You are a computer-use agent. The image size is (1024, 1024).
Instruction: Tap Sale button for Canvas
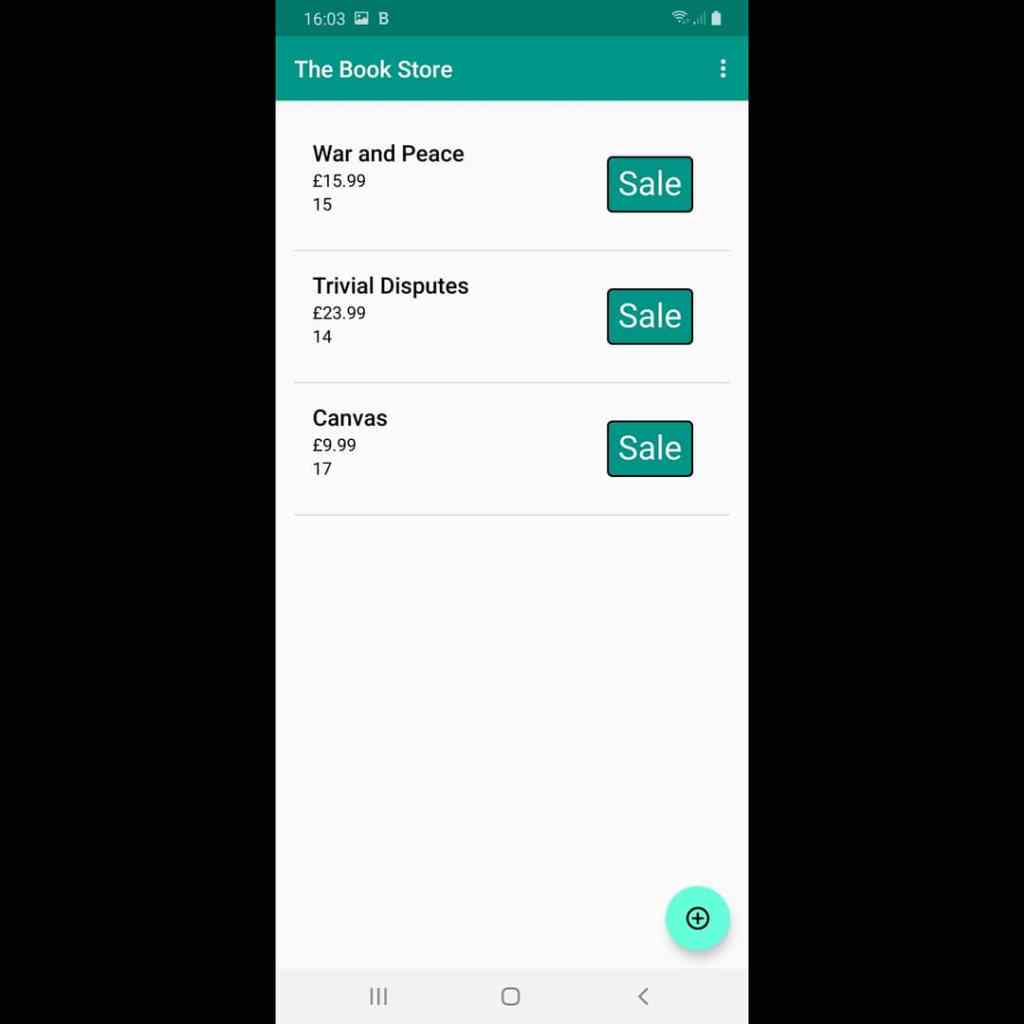649,448
